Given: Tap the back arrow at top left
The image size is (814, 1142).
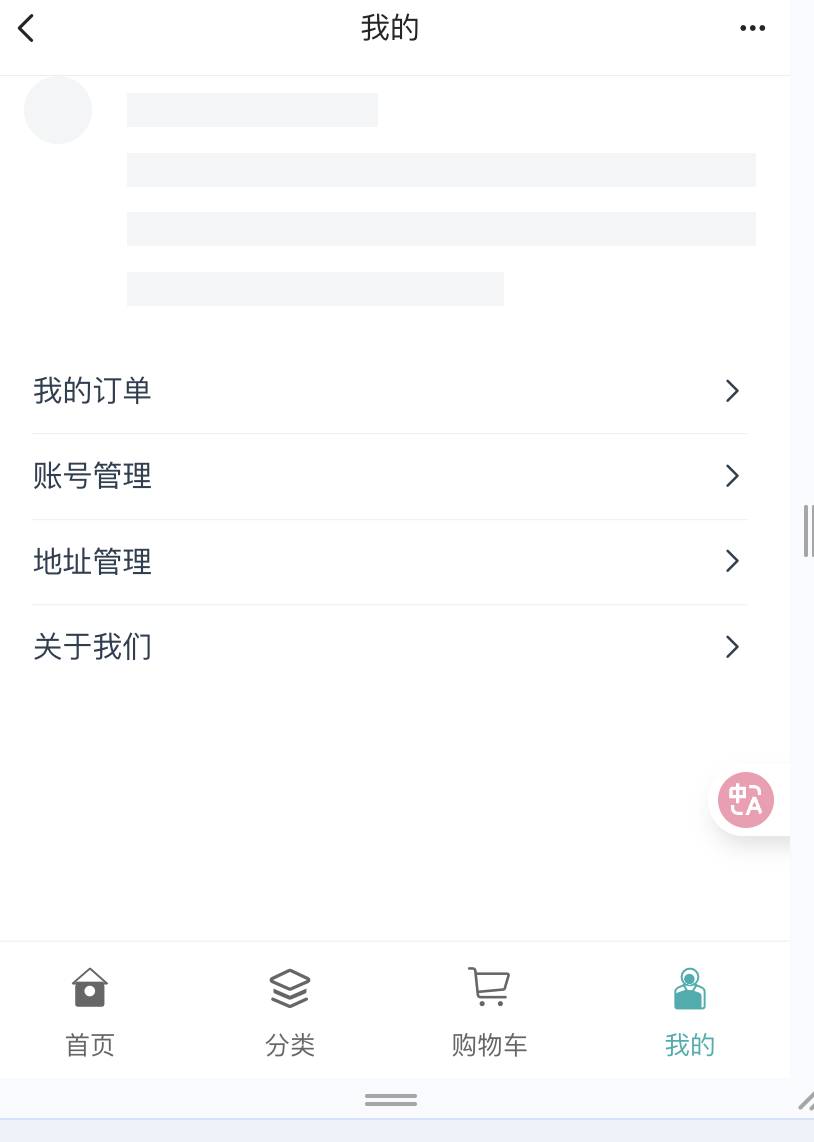Looking at the screenshot, I should click(x=25, y=28).
